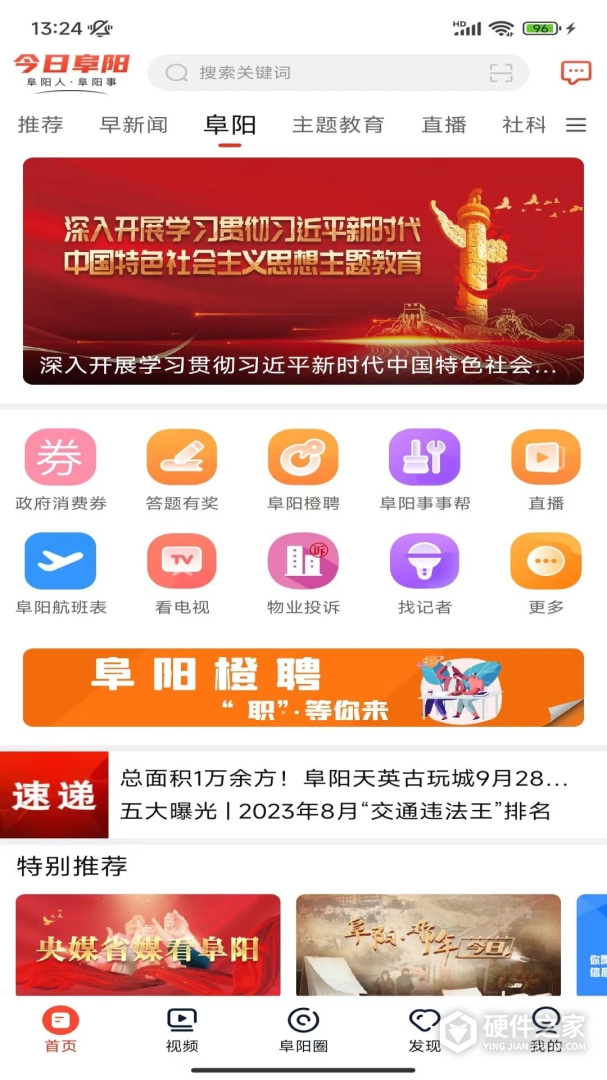Open the messages chat icon
The height and width of the screenshot is (1080, 607).
(x=575, y=73)
